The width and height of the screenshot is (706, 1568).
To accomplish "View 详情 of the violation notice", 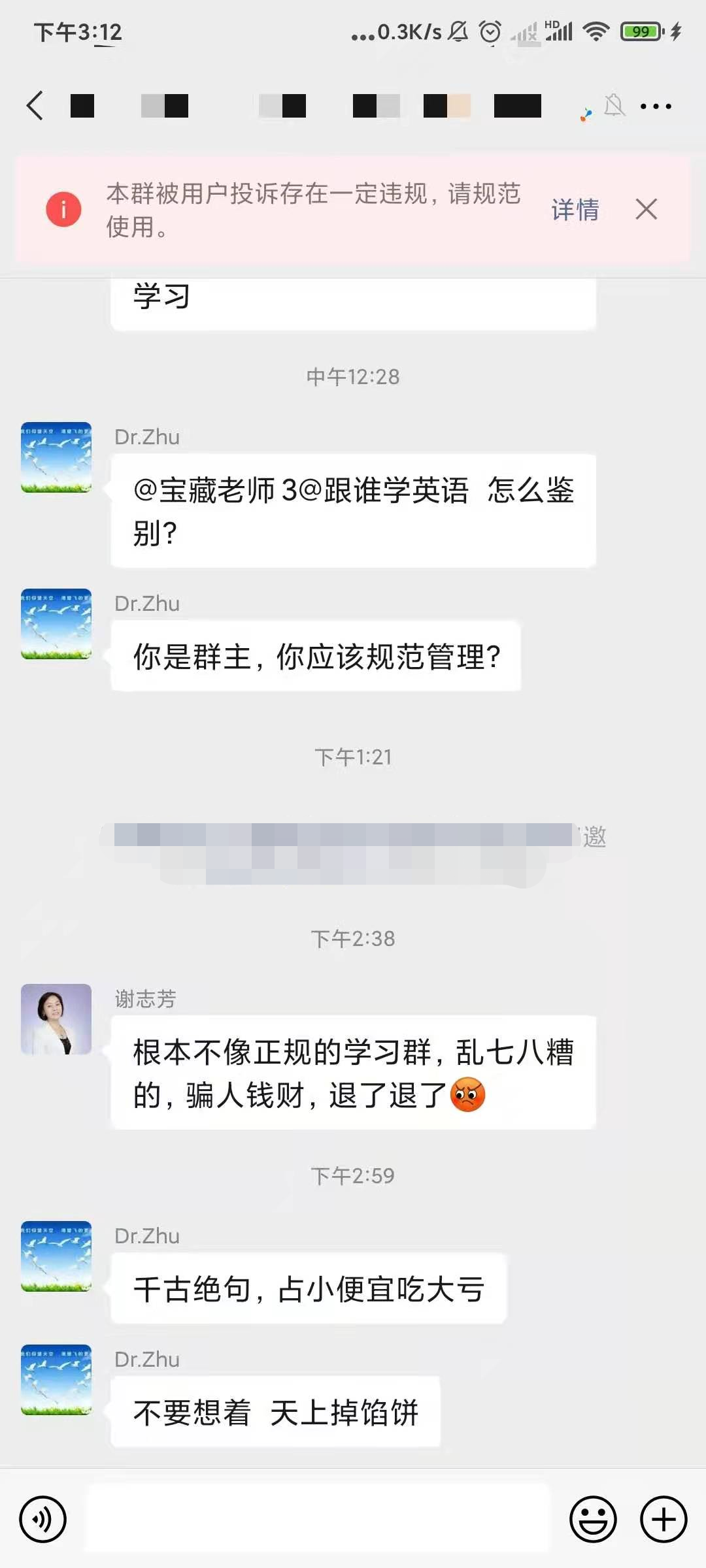I will click(575, 210).
